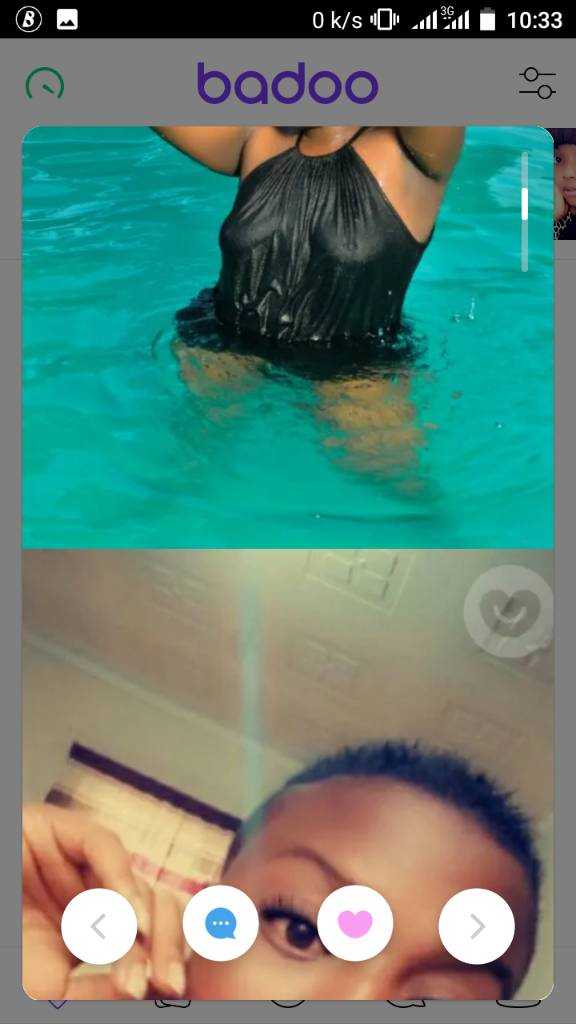The height and width of the screenshot is (1024, 576).
Task: Start a chat with this person
Action: pos(221,926)
